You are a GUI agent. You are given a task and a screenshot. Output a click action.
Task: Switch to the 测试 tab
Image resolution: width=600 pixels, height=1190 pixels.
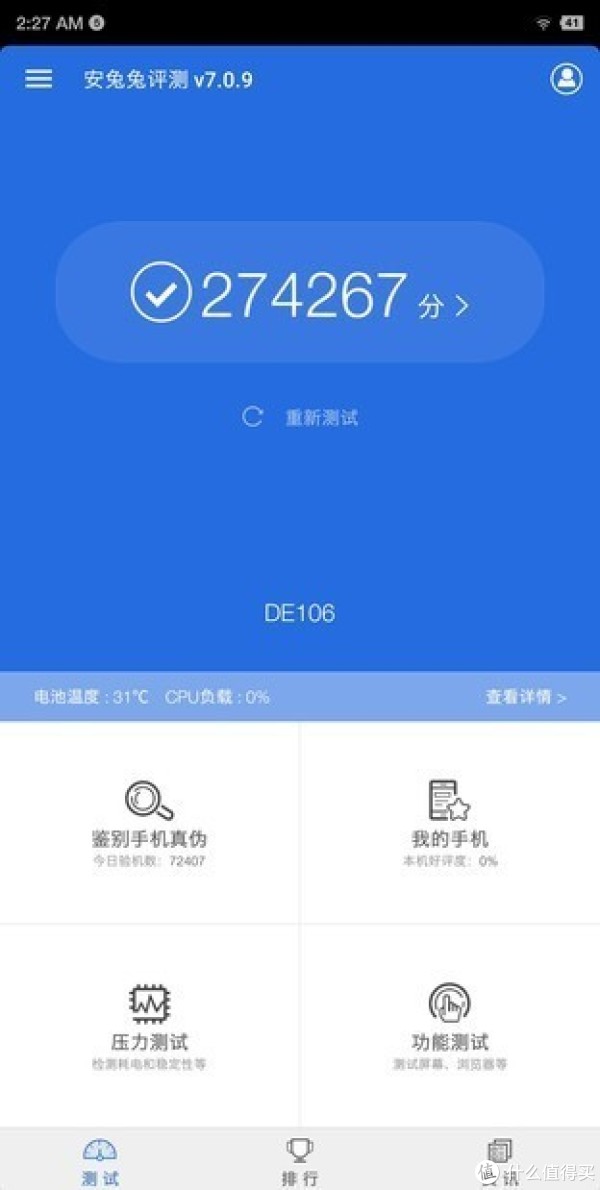pos(100,1162)
